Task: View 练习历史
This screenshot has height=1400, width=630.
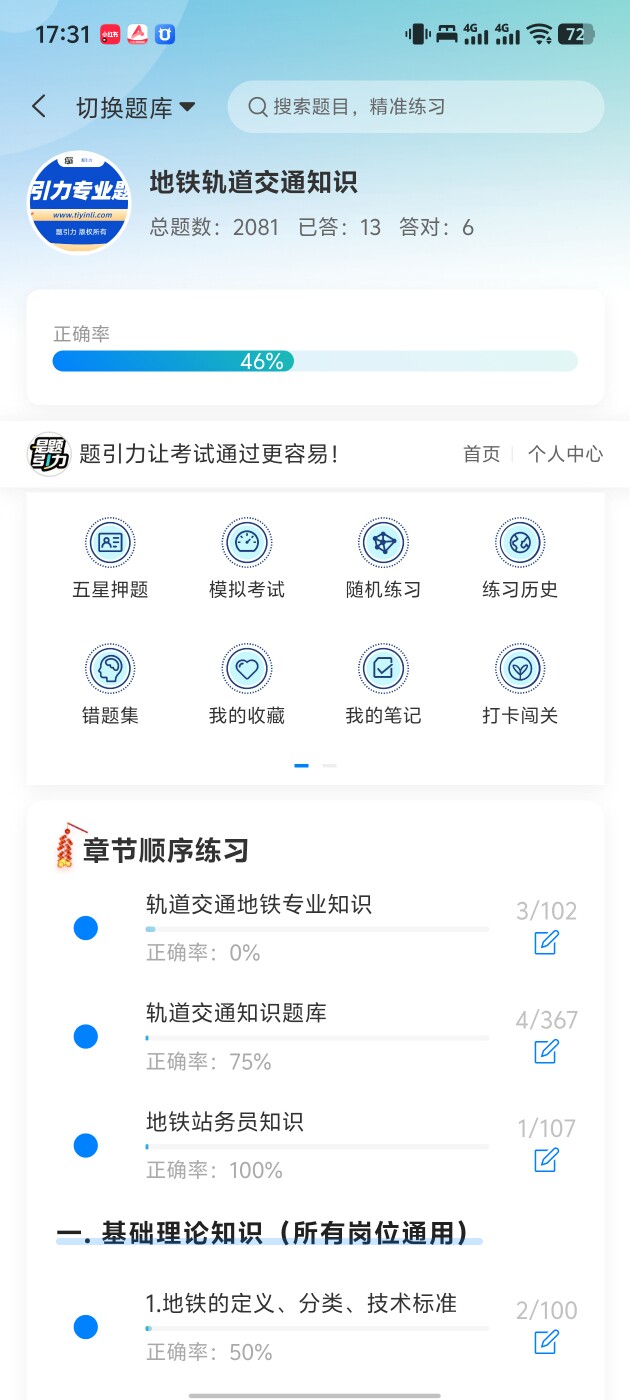Action: pyautogui.click(x=520, y=560)
